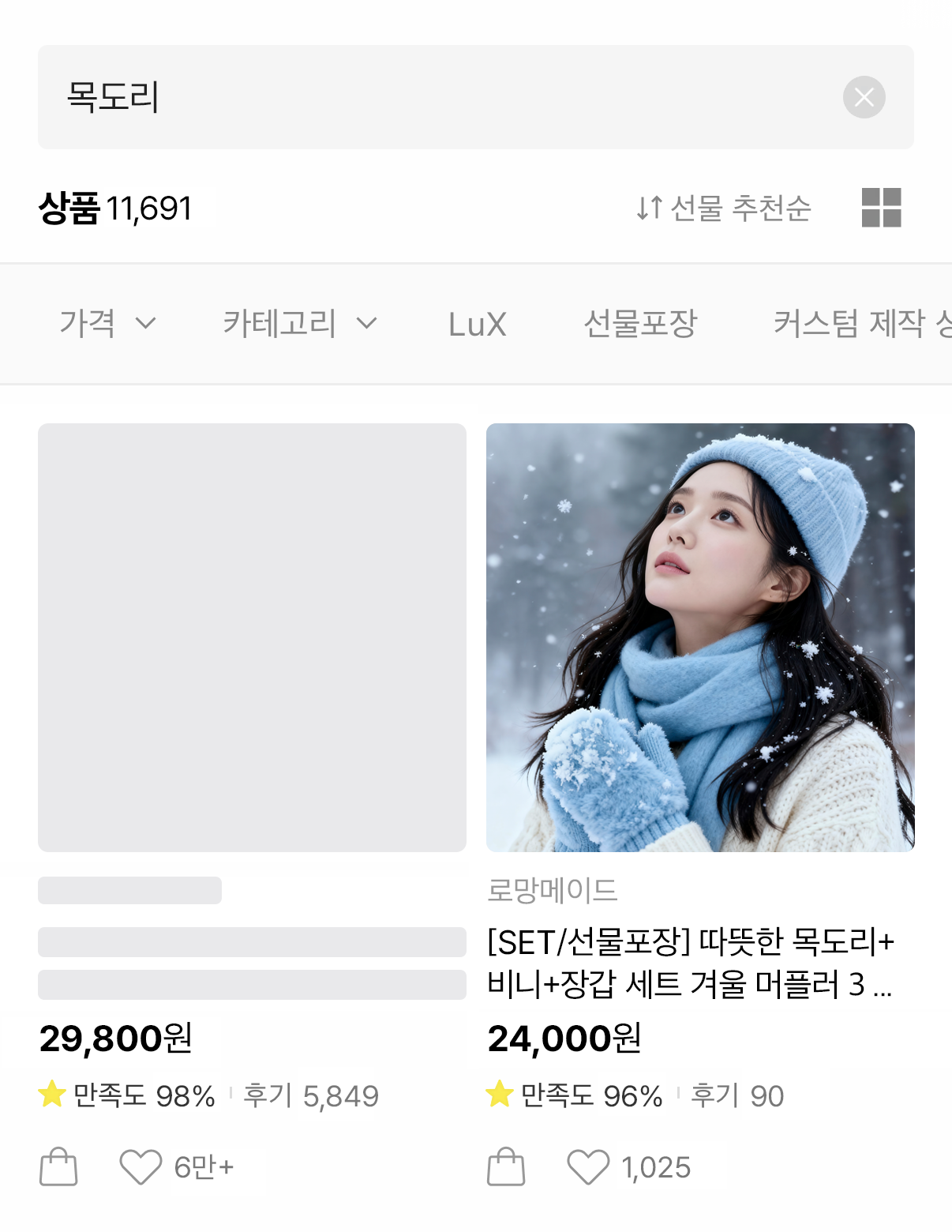Select the LuX filter chip
This screenshot has height=1232, width=952.
click(477, 324)
